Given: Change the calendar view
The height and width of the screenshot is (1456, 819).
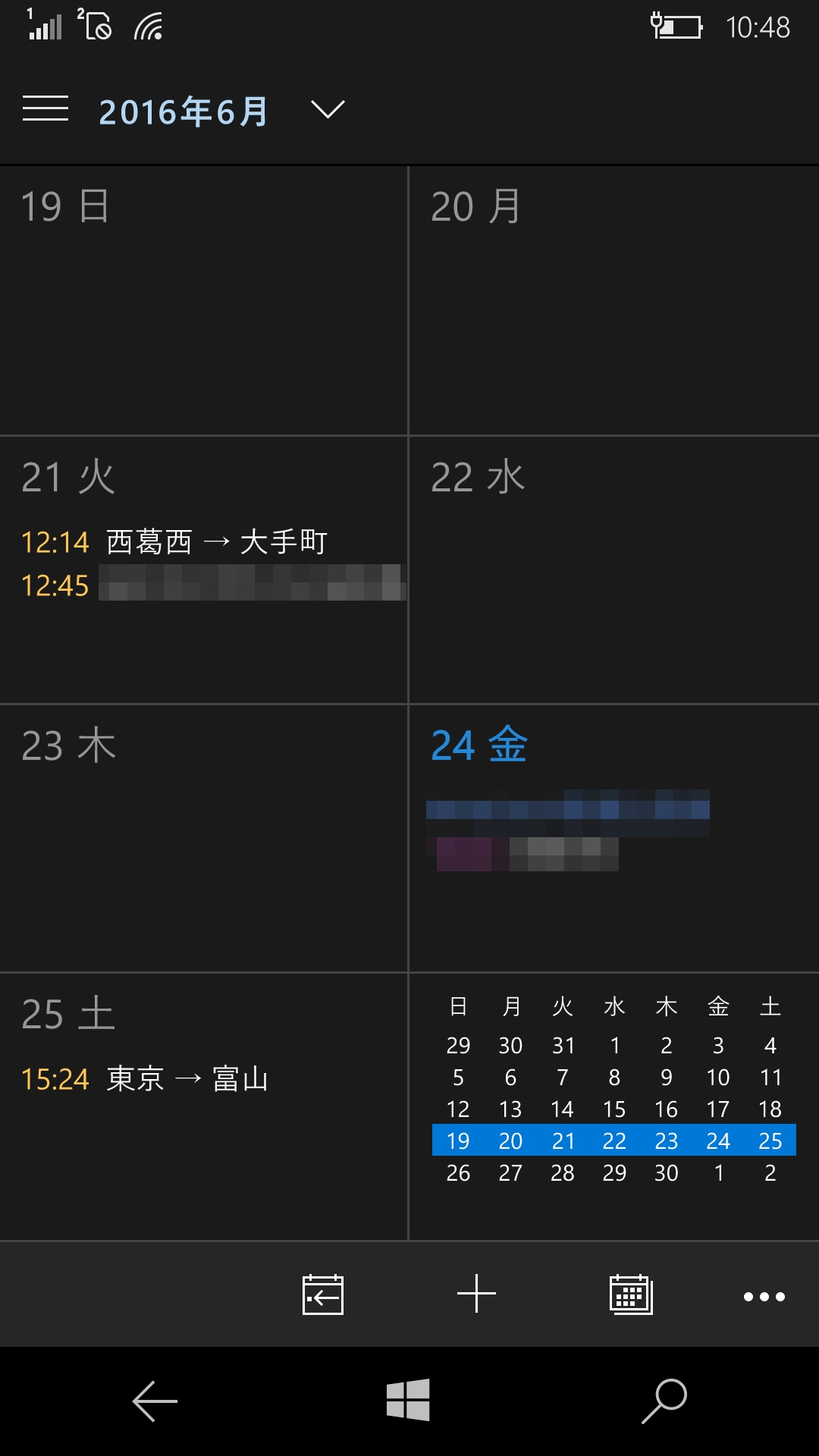Looking at the screenshot, I should click(631, 1294).
